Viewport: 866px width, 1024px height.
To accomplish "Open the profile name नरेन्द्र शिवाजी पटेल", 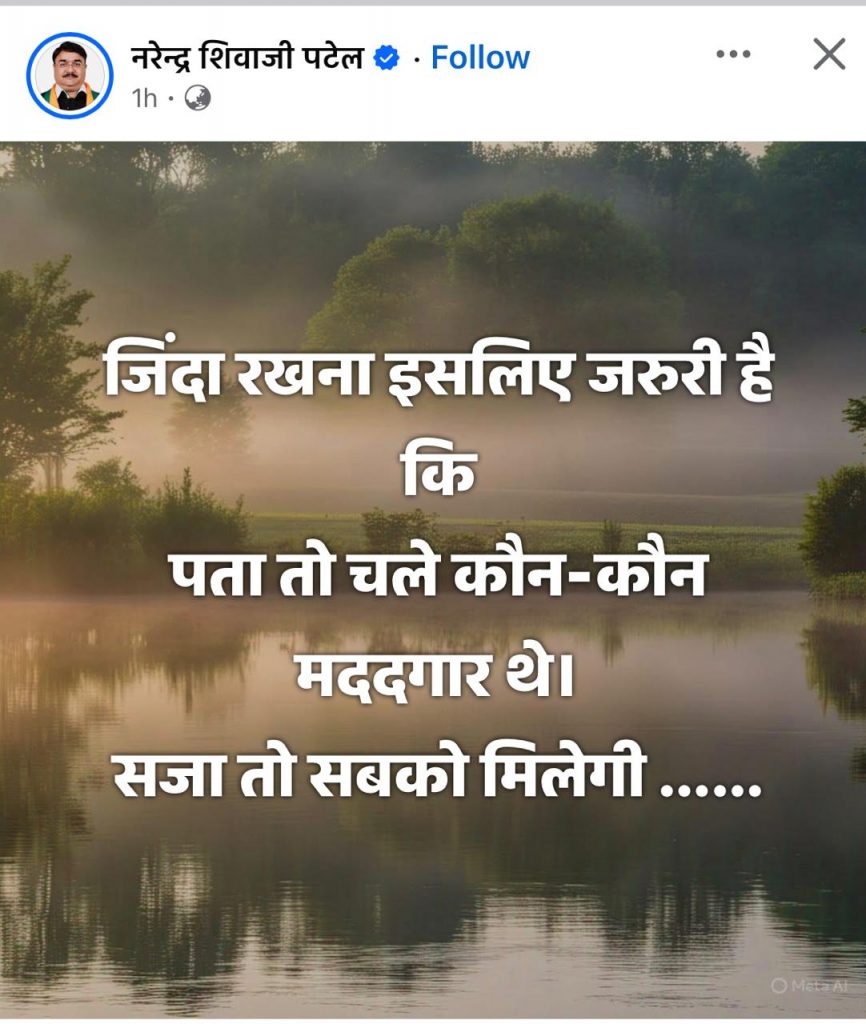I will click(x=250, y=58).
